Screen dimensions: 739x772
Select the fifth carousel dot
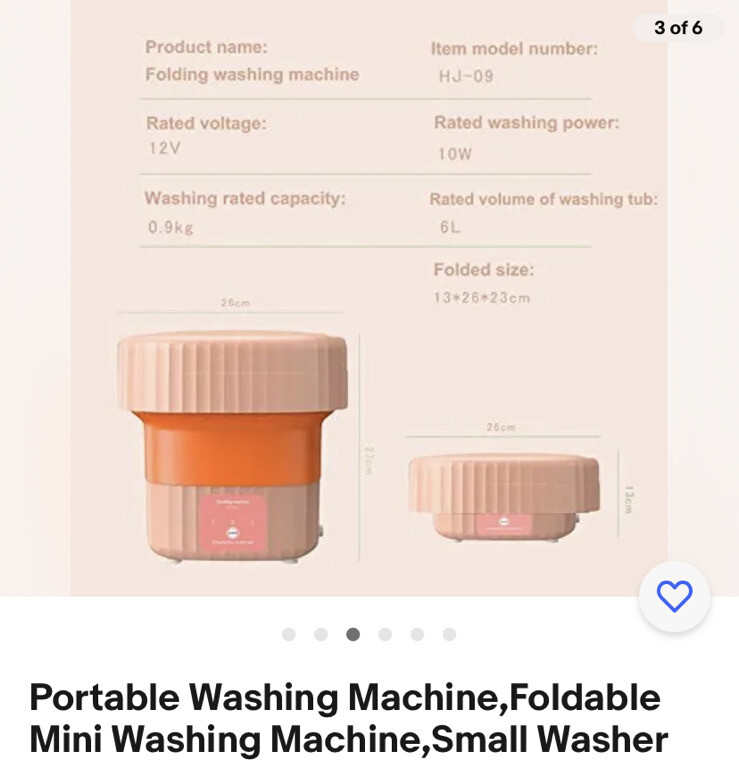pos(415,633)
